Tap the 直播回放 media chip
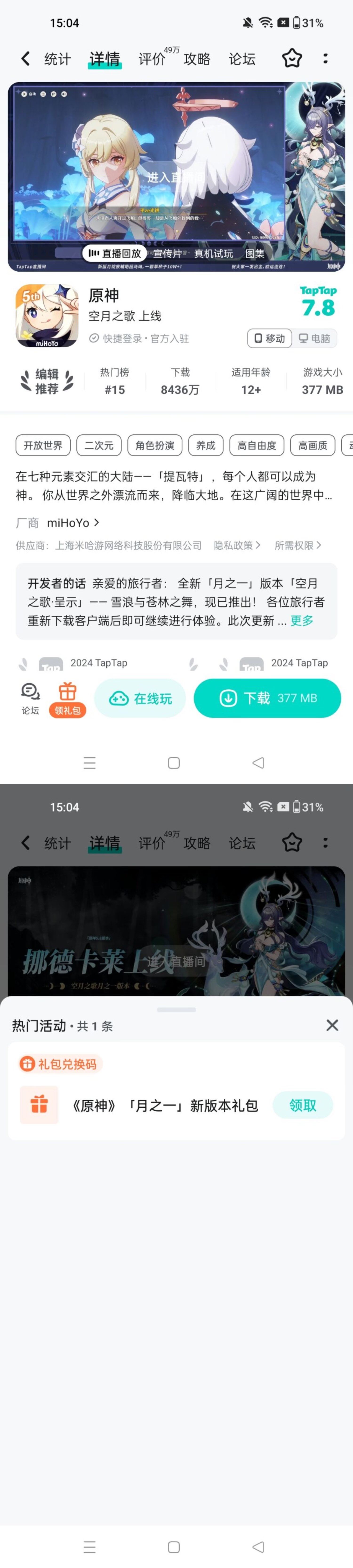Viewport: 353px width, 1568px height. (114, 253)
